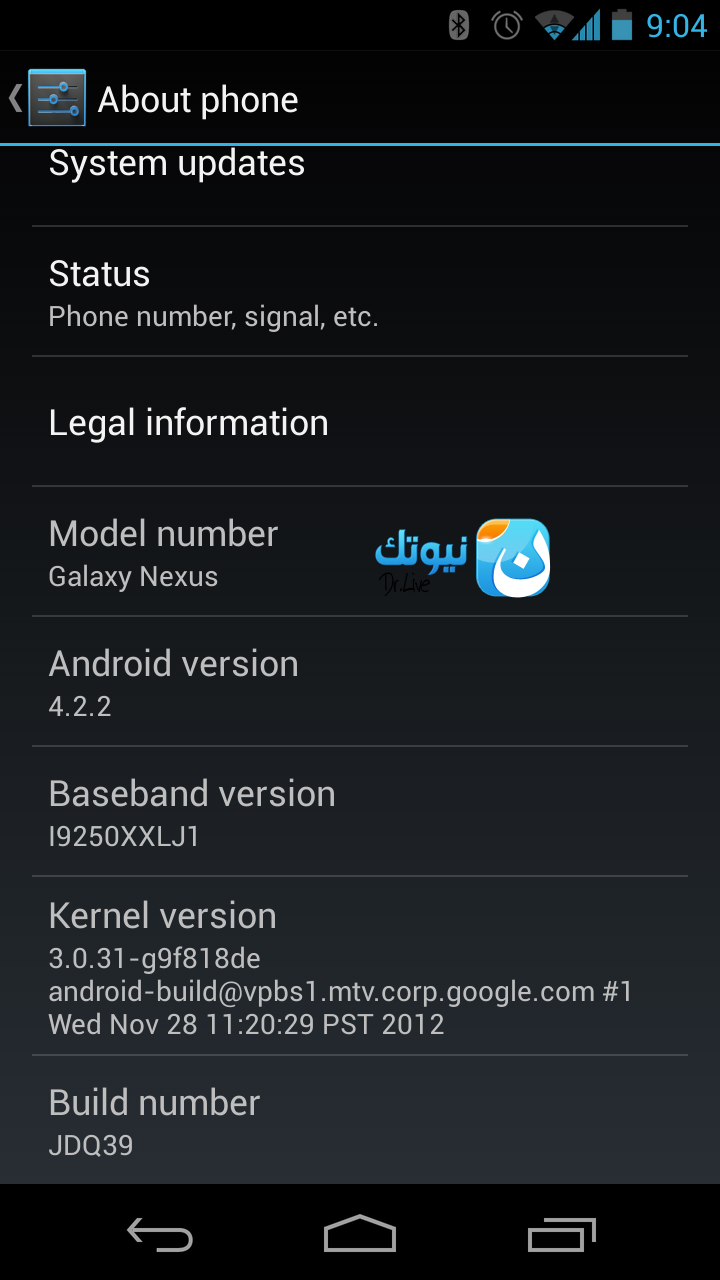Open Status phone number and signal info

(x=360, y=291)
